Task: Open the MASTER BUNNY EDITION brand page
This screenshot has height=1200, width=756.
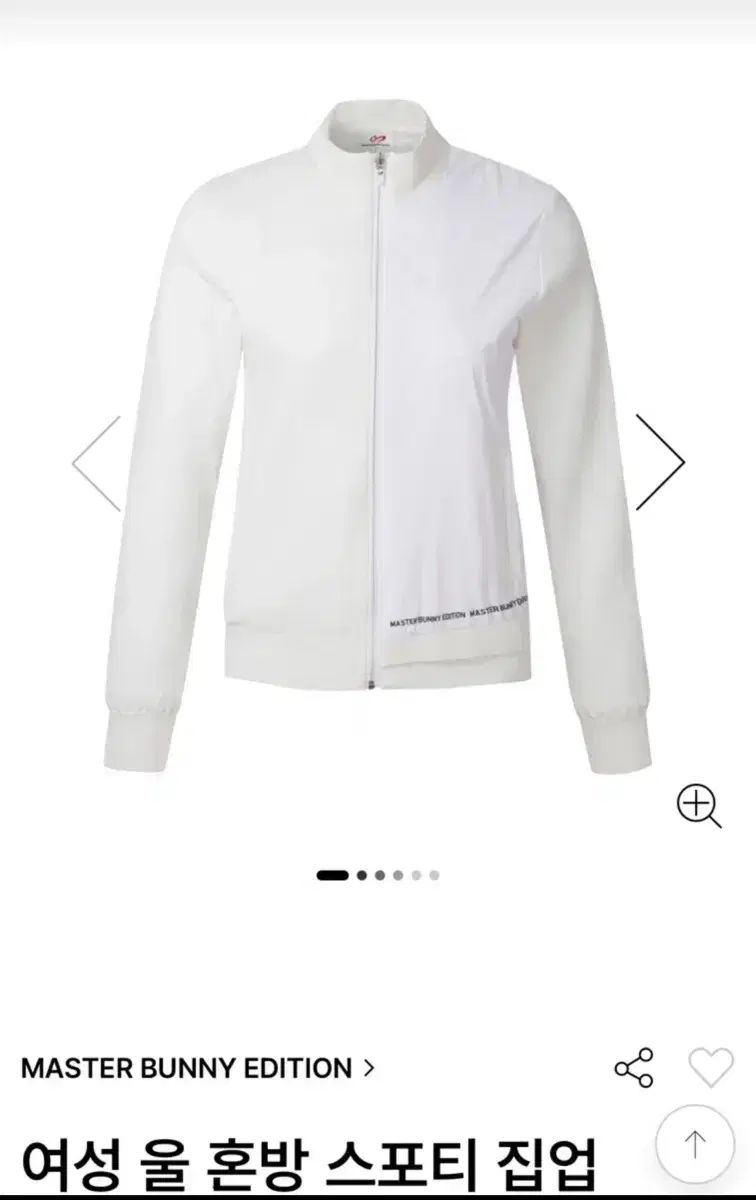Action: pos(198,1068)
